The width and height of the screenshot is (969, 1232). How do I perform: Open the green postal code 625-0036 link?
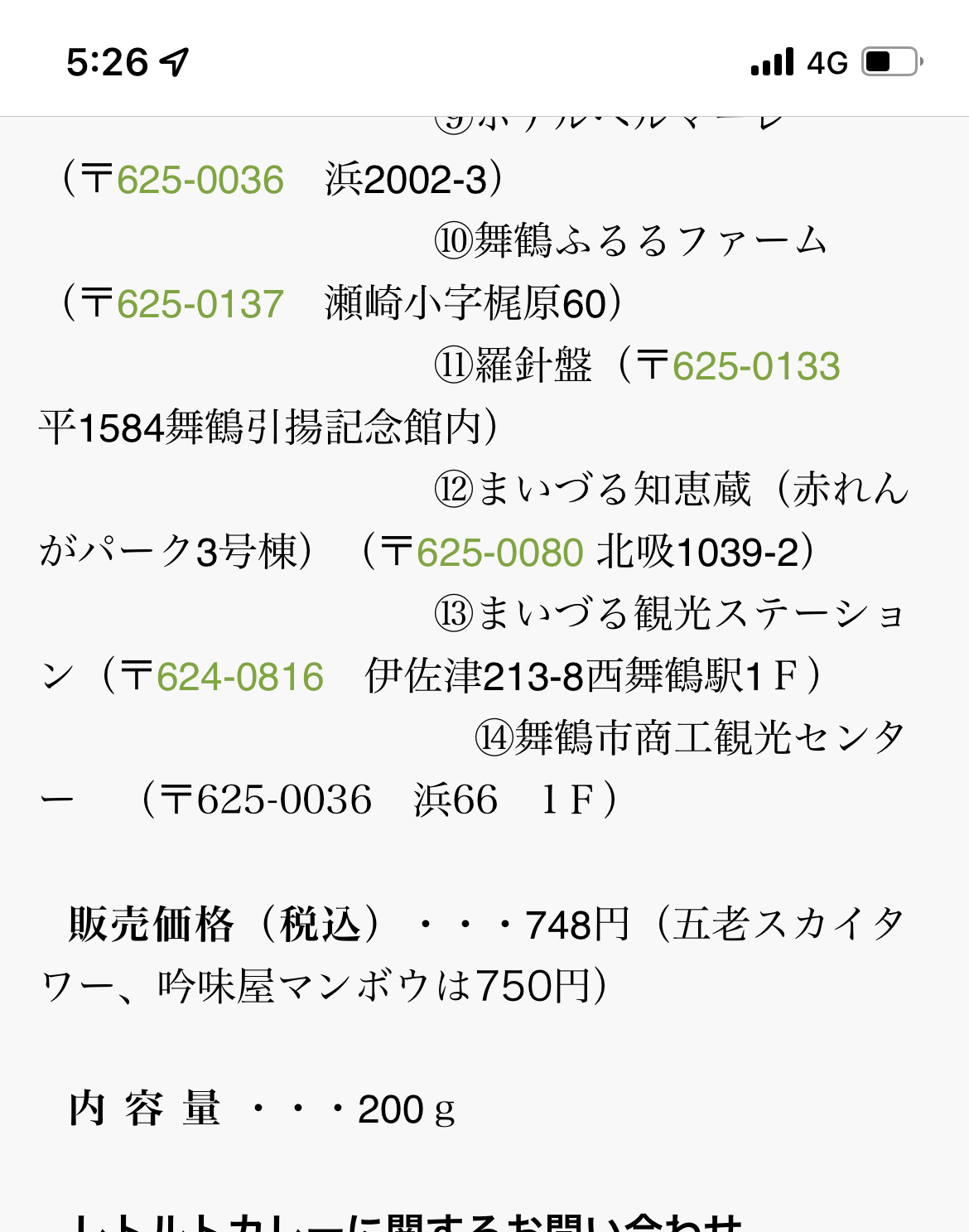tap(200, 180)
